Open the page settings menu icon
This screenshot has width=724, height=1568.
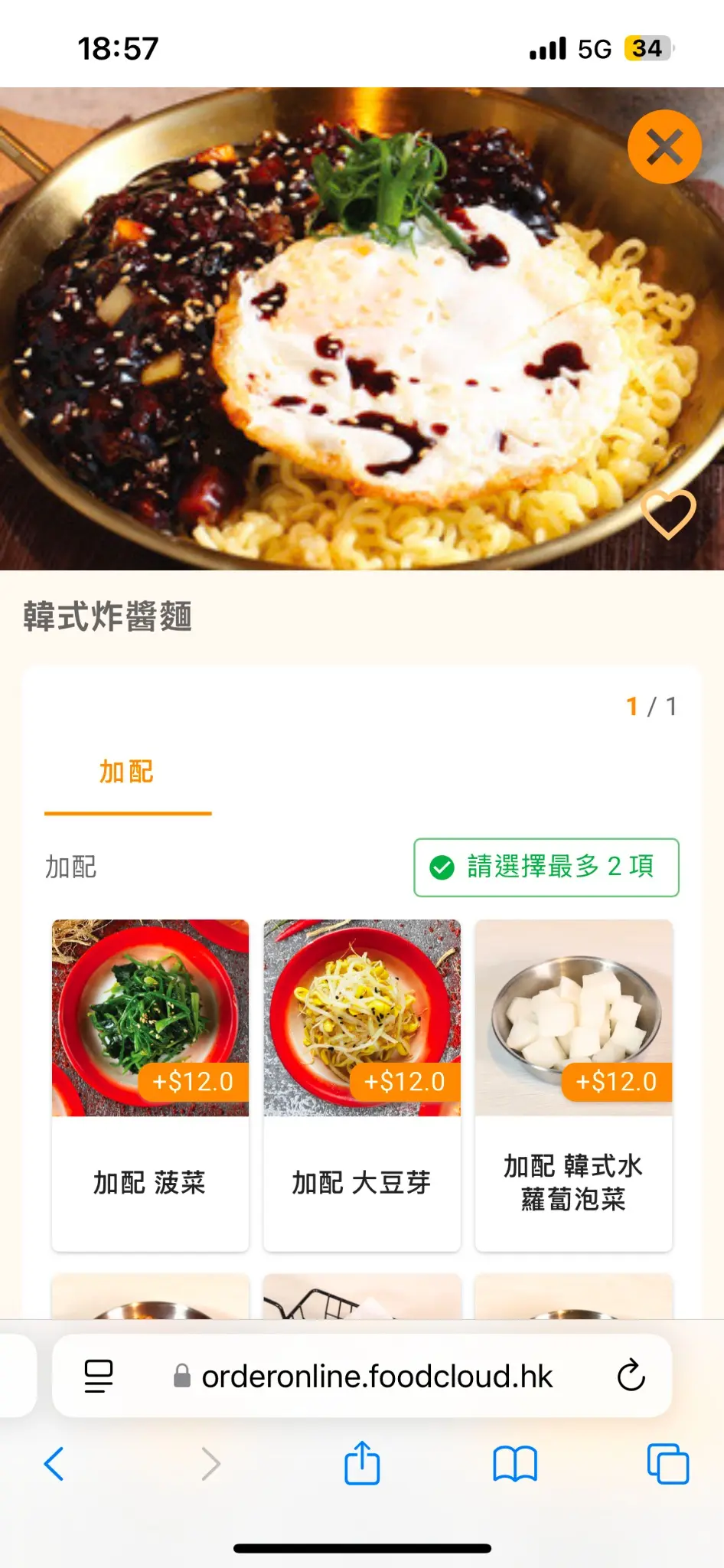(99, 1377)
